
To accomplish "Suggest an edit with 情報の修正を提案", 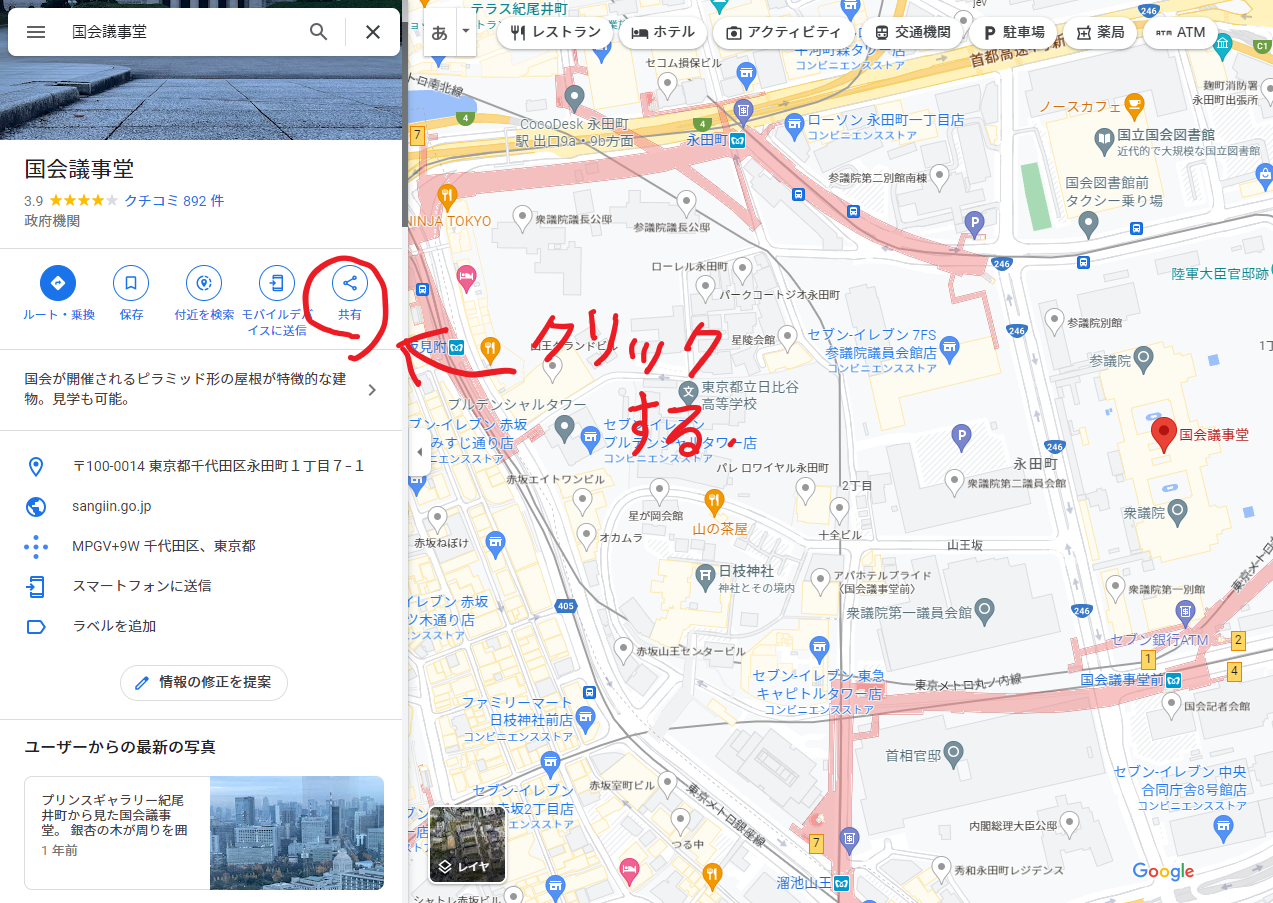I will (x=204, y=682).
